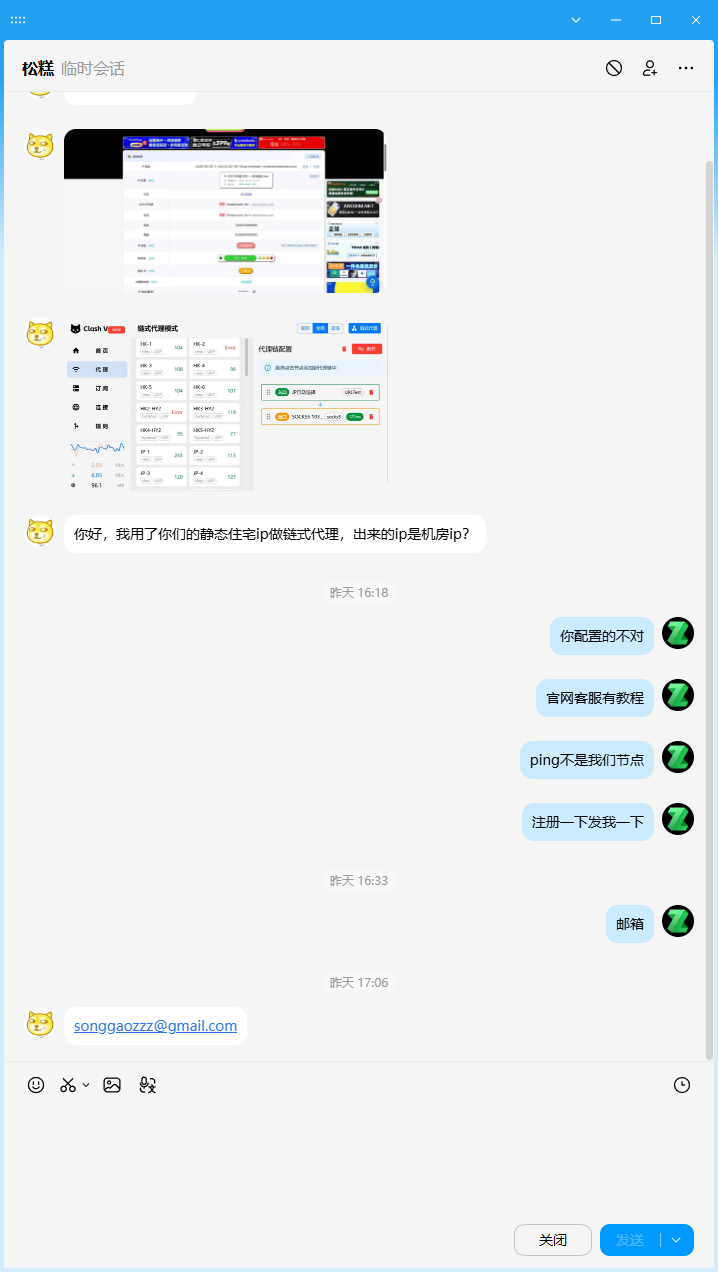
Task: Open the block icon in the chat header
Action: click(614, 68)
